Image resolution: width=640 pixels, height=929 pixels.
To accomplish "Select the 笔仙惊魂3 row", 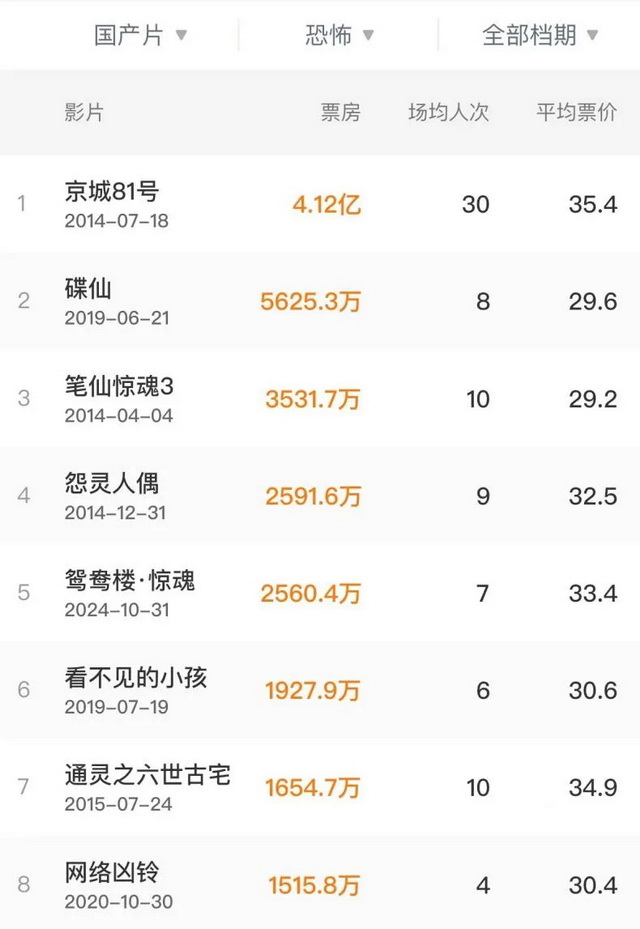I will (120, 387).
